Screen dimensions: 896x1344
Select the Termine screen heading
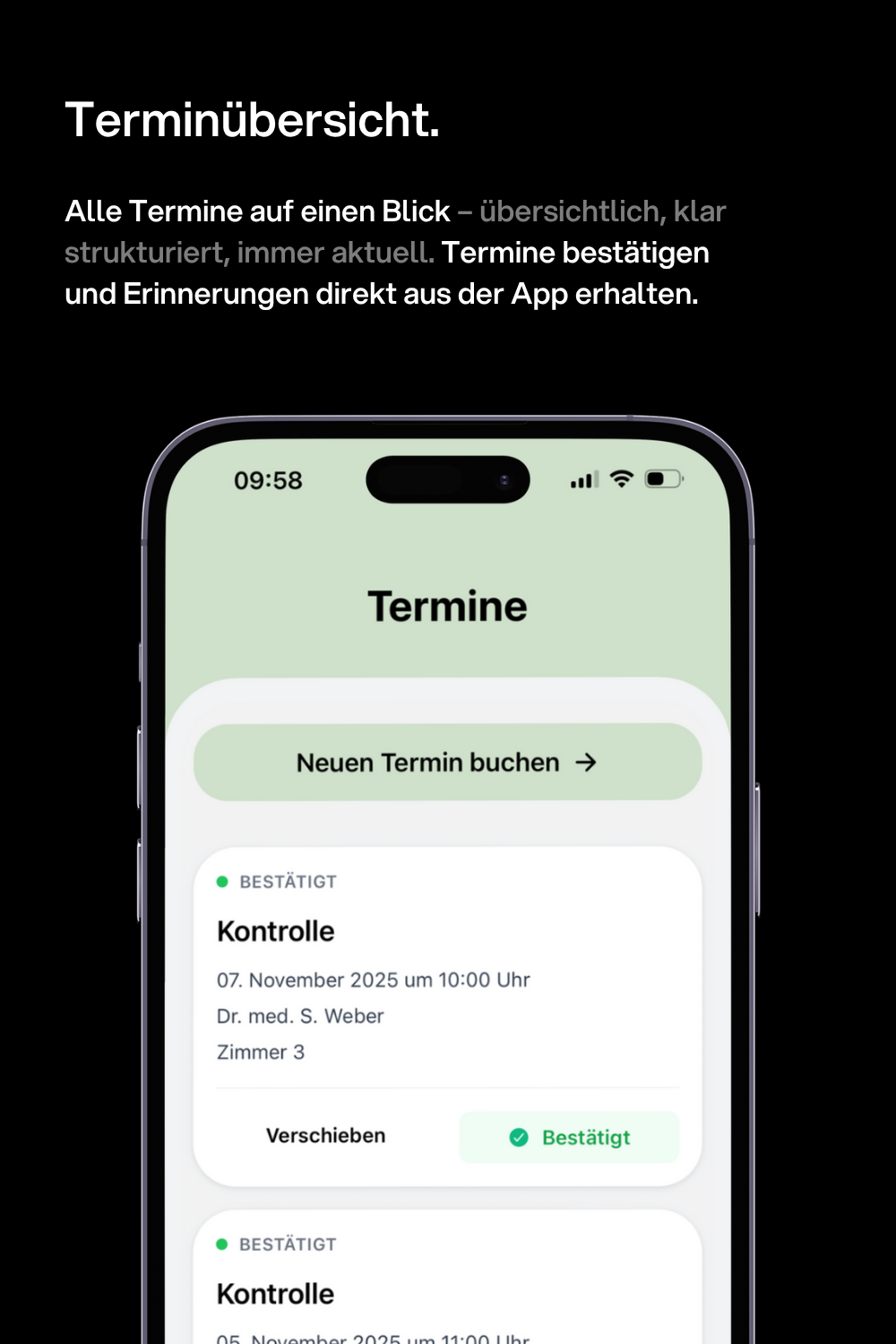(448, 605)
